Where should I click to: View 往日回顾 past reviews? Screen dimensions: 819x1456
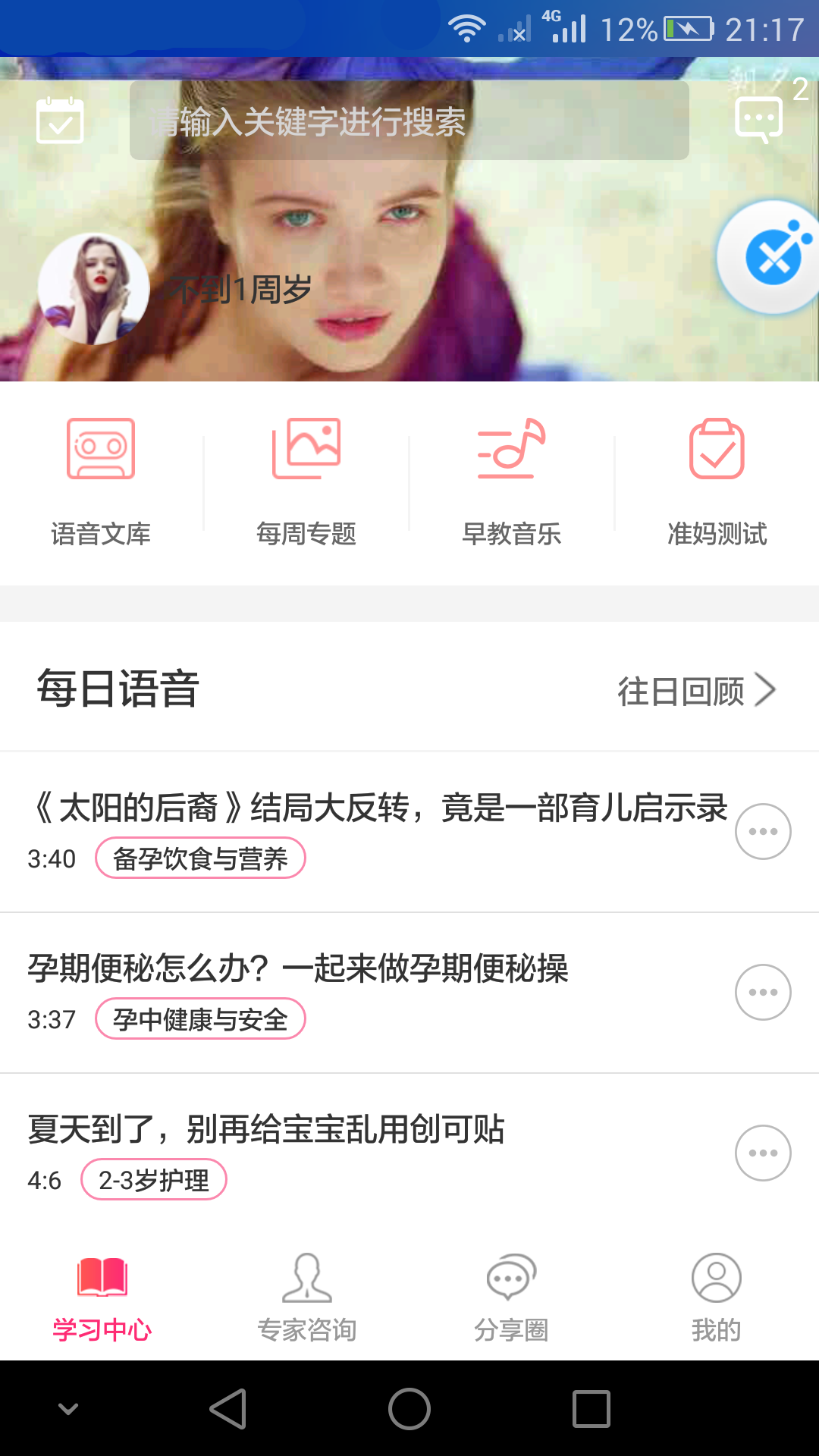point(695,691)
